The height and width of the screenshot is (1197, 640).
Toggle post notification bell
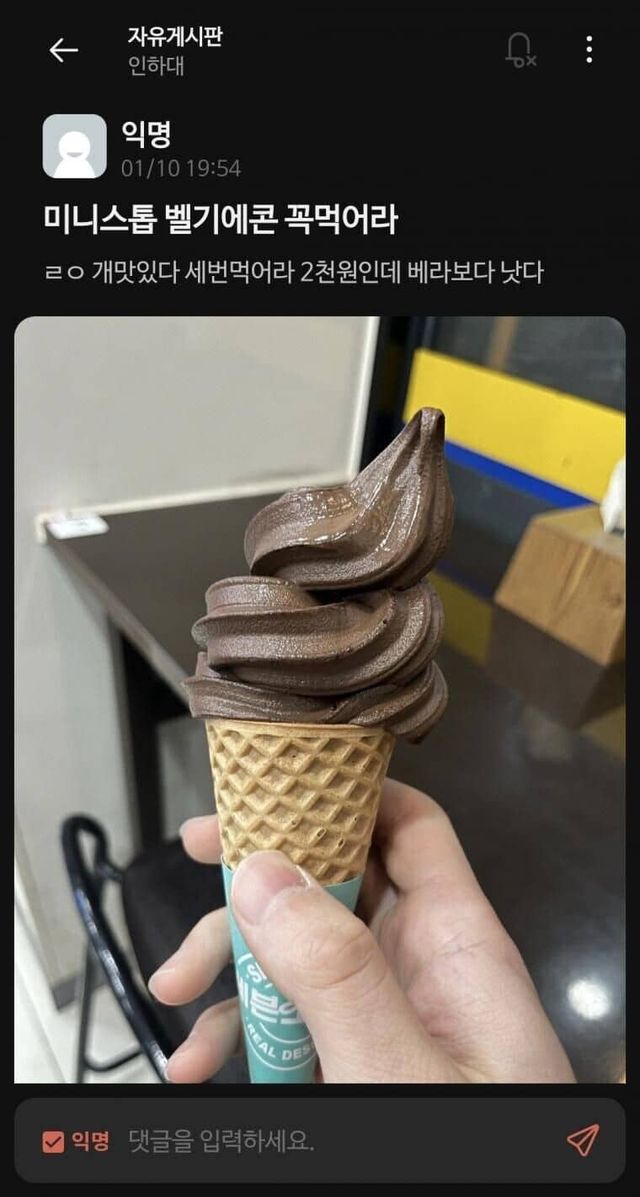[x=520, y=49]
